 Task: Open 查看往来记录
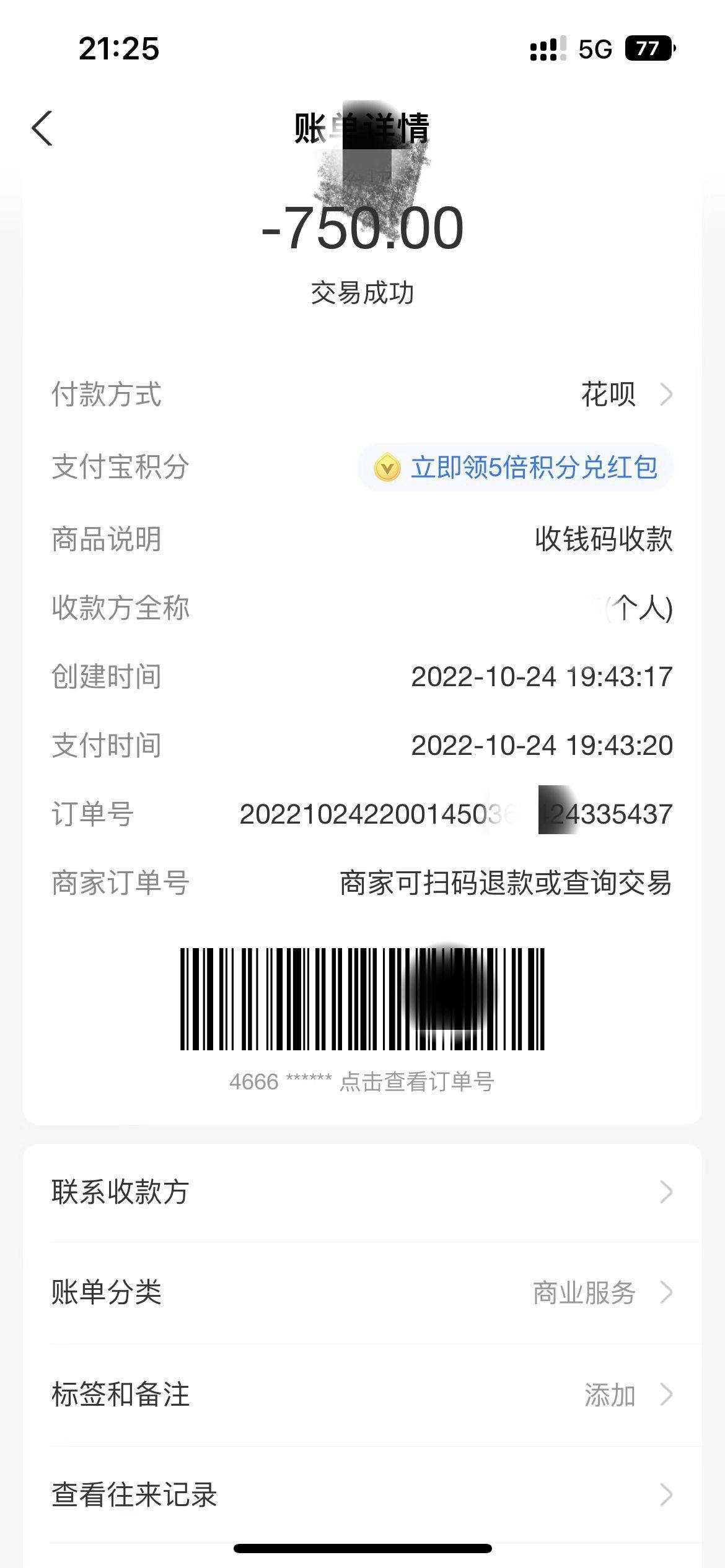(x=362, y=1495)
